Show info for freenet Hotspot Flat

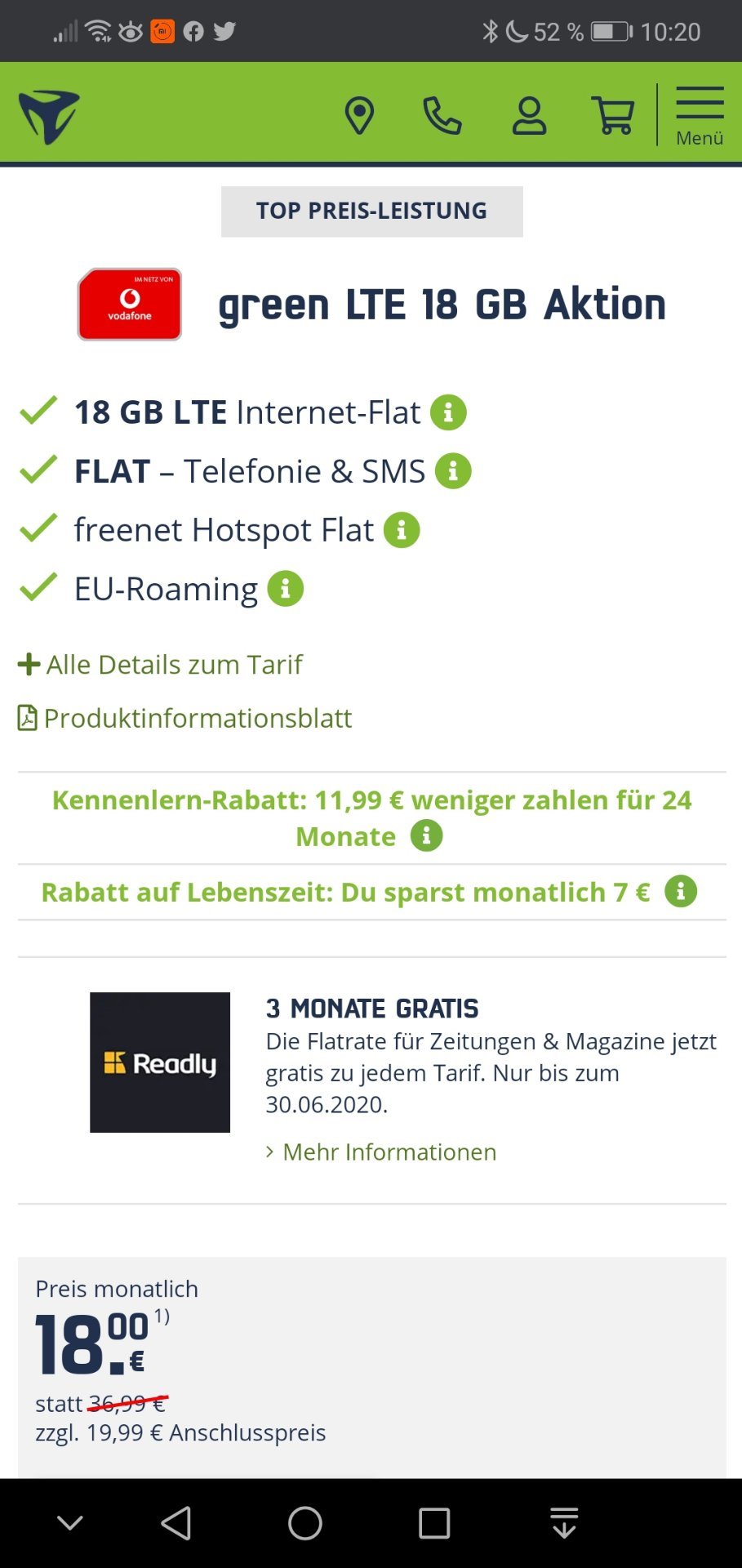tap(402, 530)
